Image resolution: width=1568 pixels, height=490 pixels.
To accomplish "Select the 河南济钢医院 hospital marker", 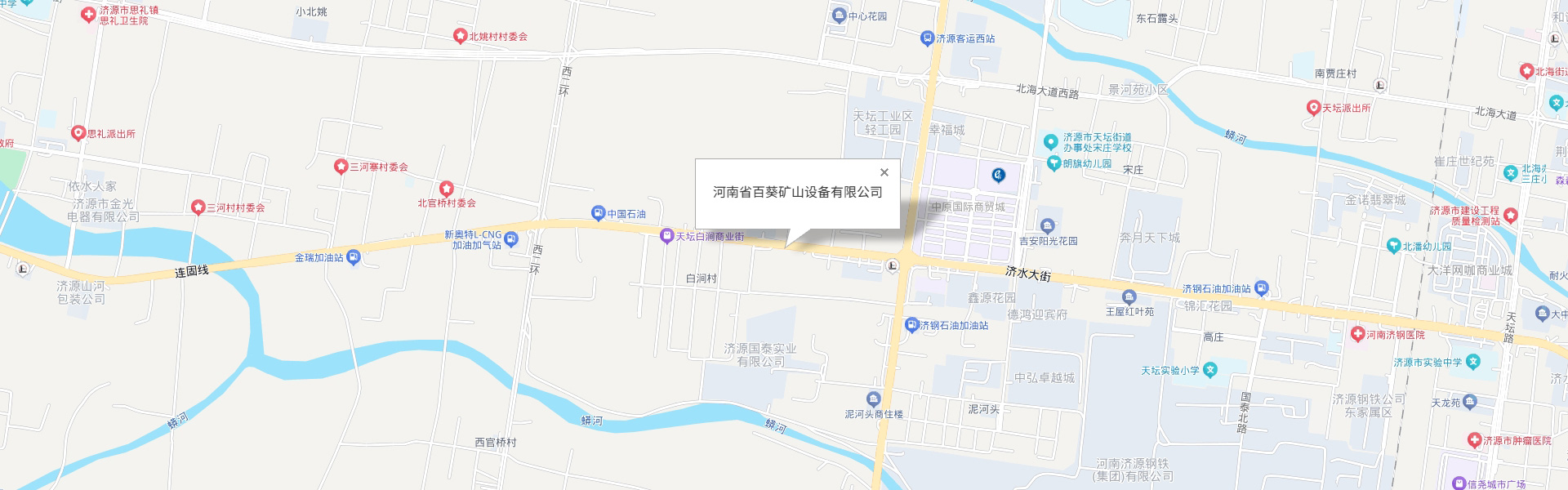I will 1357,334.
